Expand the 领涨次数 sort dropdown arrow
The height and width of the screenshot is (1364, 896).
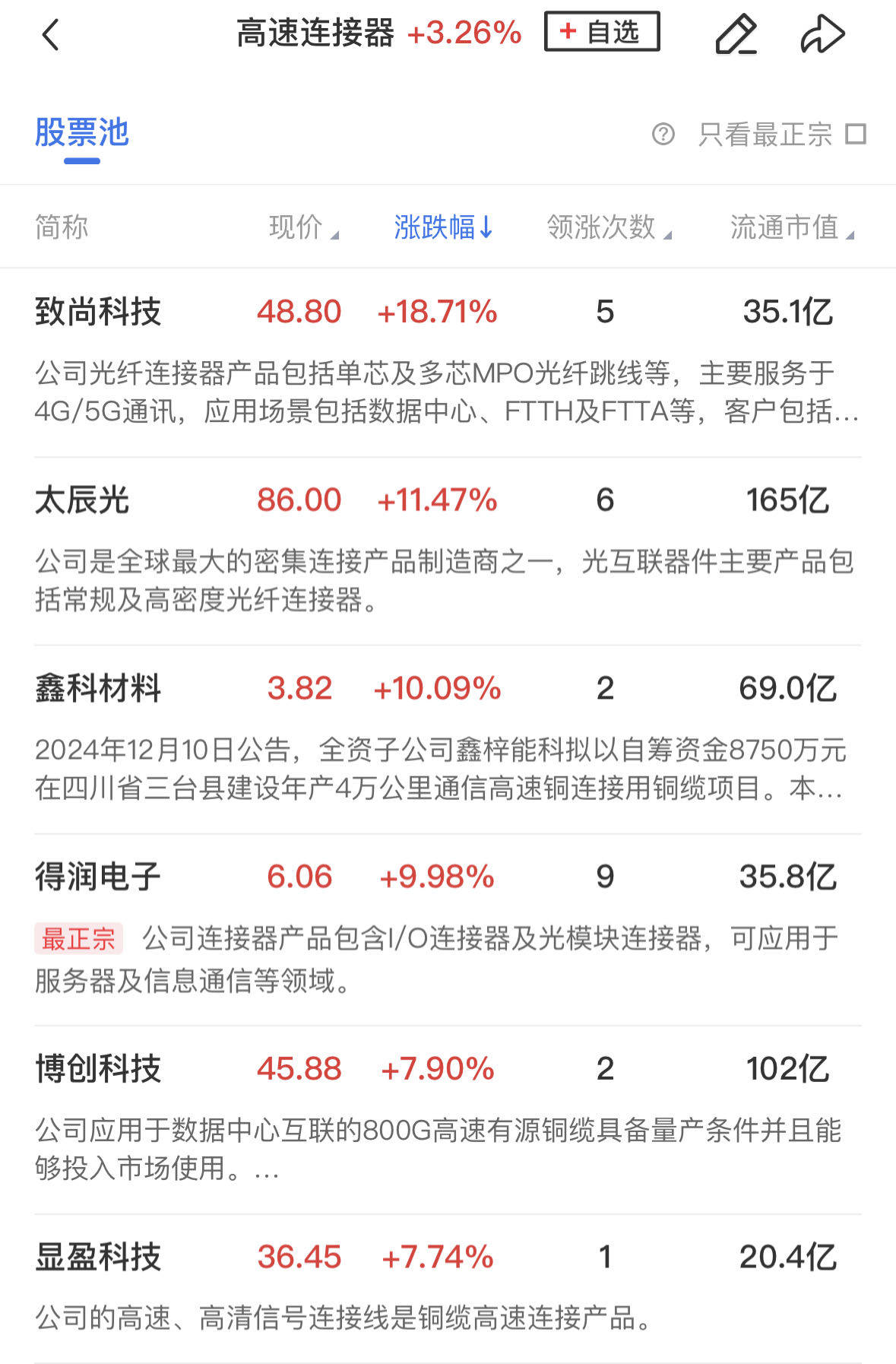669,236
